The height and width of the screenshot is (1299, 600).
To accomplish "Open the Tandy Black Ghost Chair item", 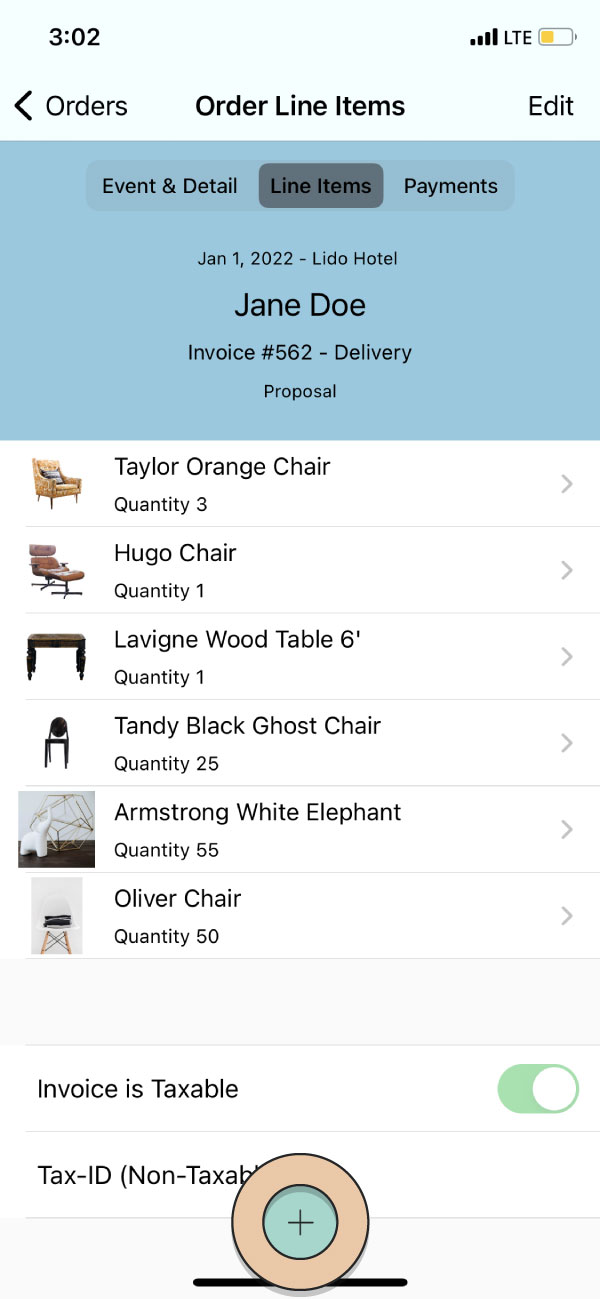I will [x=300, y=743].
